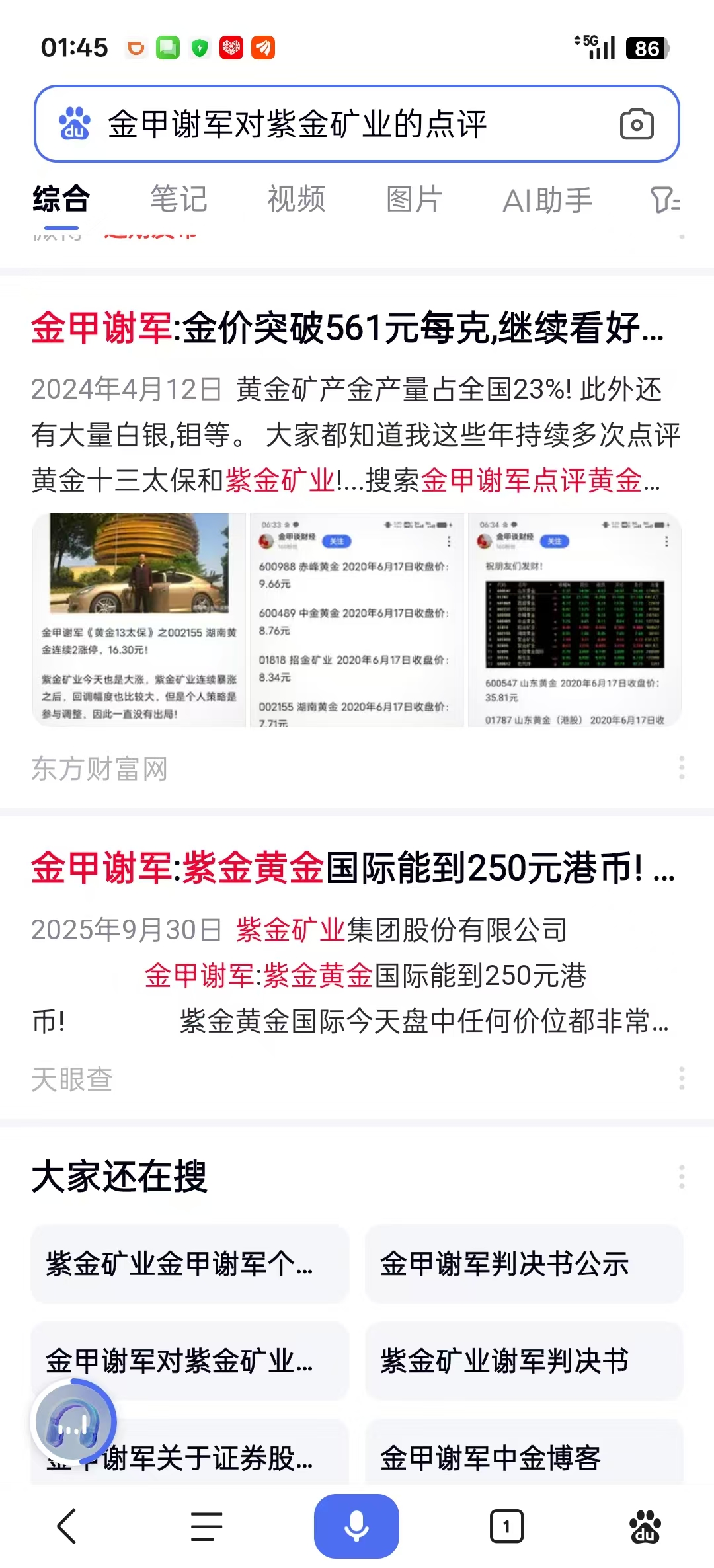714x1568 pixels.
Task: Open the AI助手 tab
Action: point(547,200)
